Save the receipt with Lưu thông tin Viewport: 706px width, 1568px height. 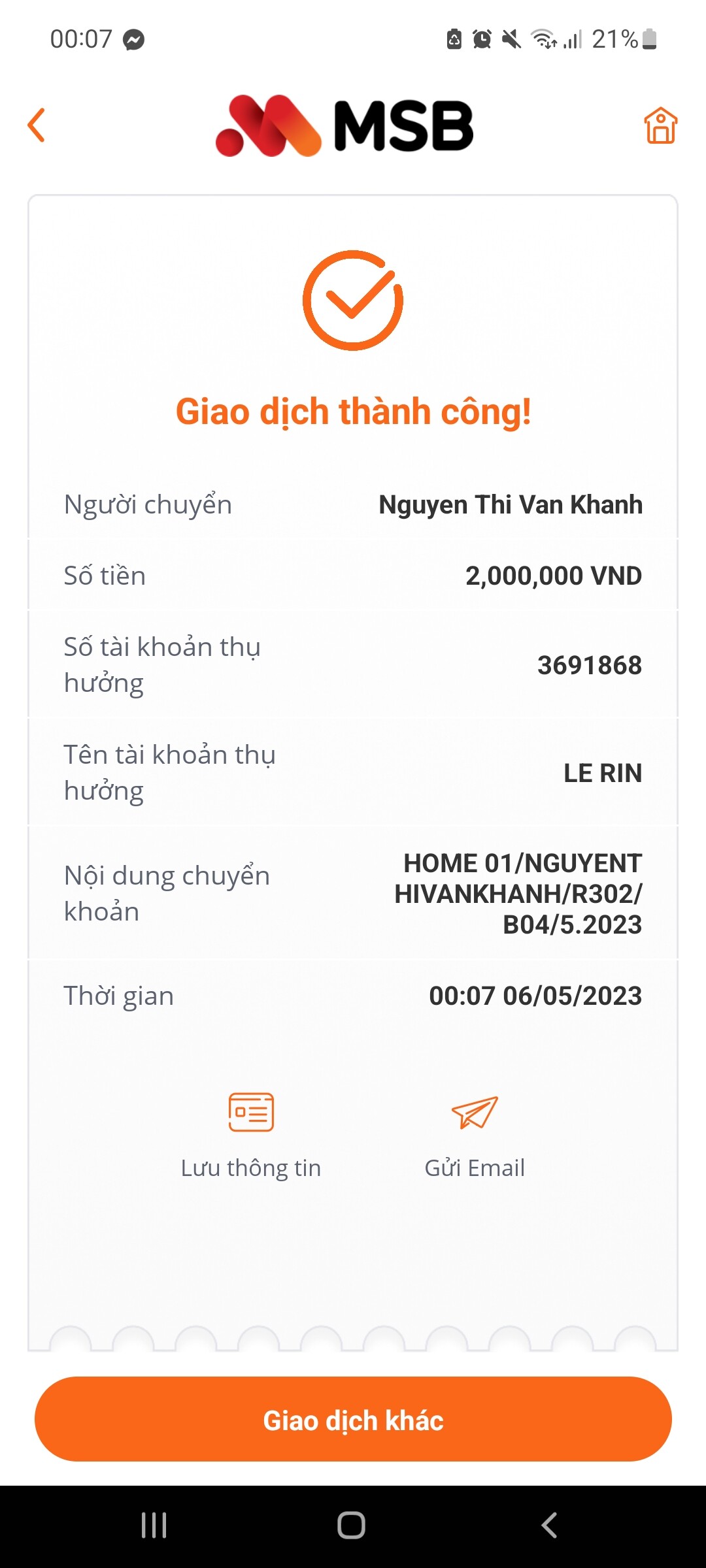pos(251,1134)
